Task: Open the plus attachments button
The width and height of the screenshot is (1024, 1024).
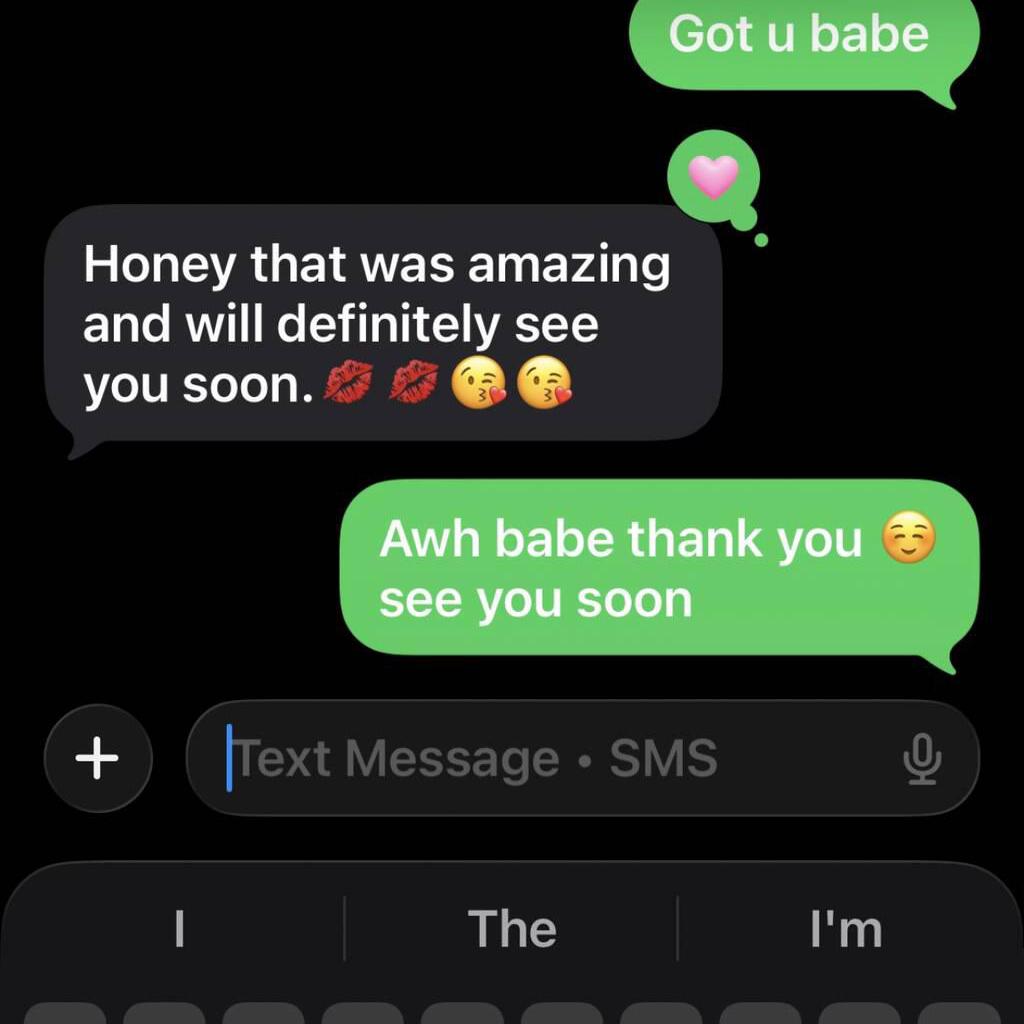Action: click(x=97, y=758)
